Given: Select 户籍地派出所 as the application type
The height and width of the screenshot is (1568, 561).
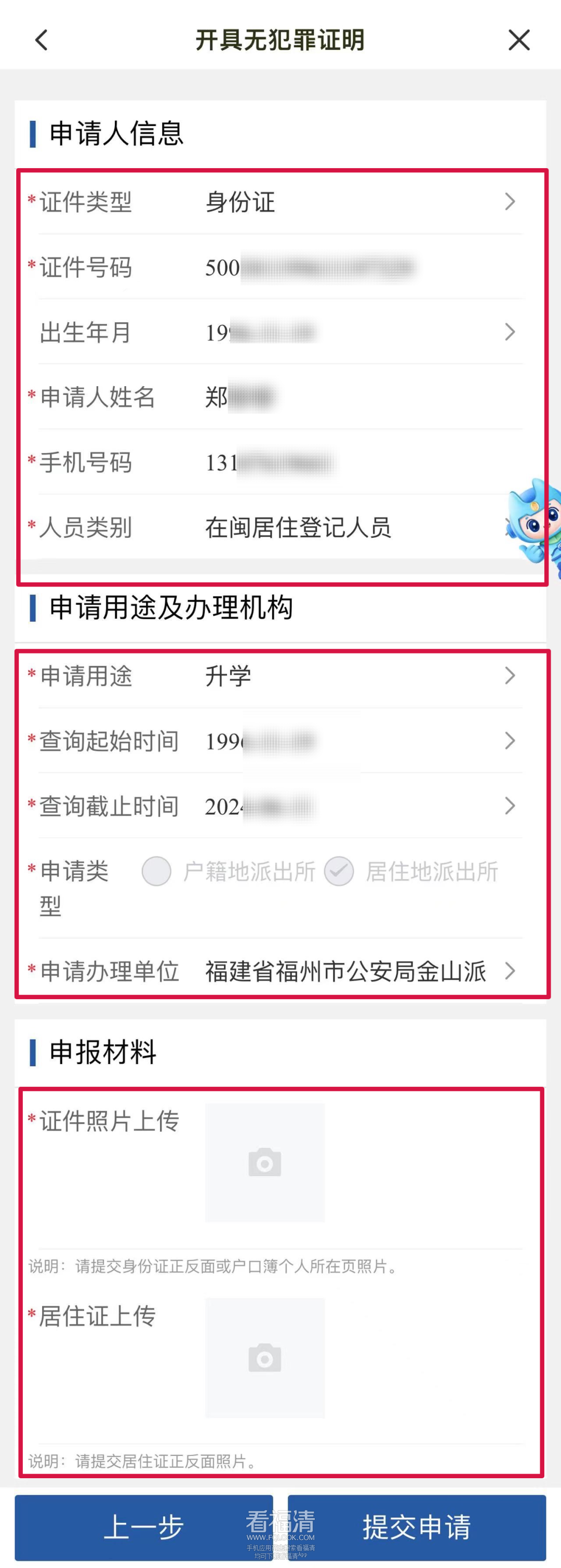Looking at the screenshot, I should click(x=157, y=871).
